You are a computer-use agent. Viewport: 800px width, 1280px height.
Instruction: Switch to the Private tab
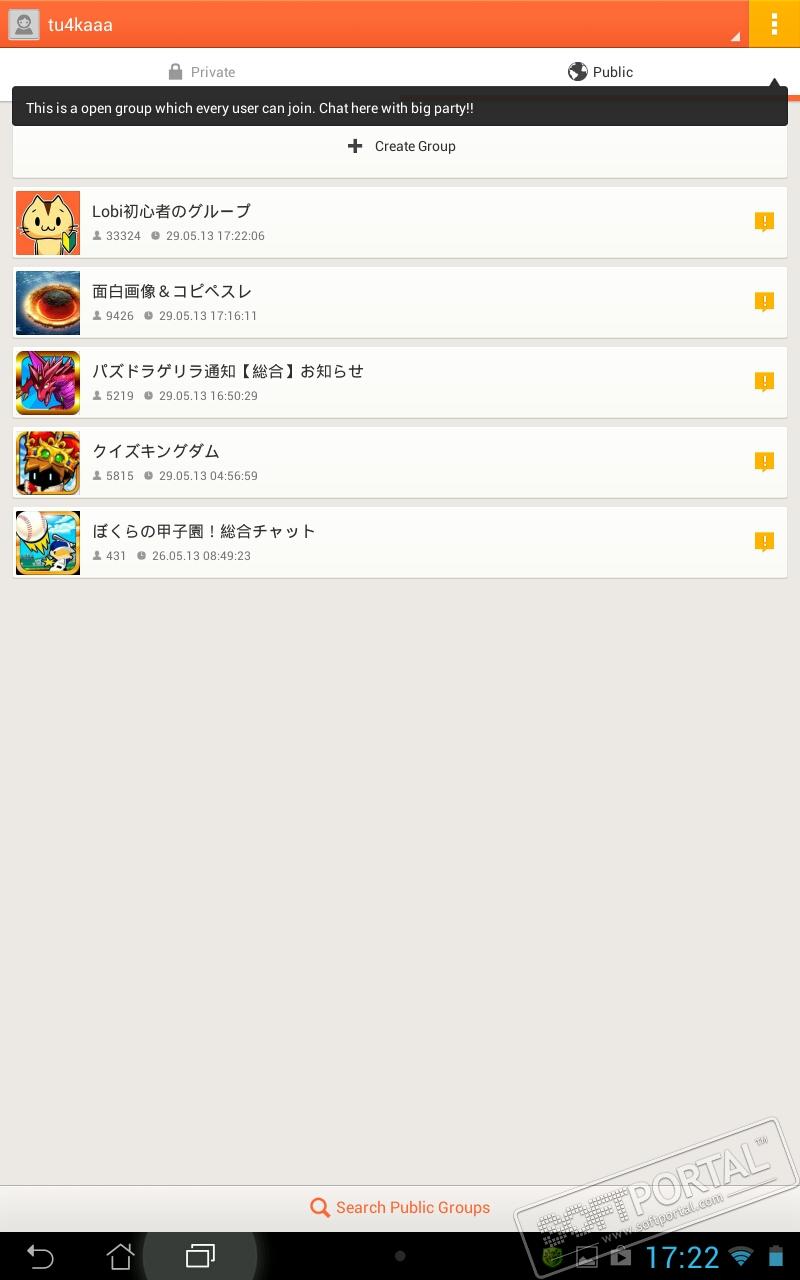(201, 72)
